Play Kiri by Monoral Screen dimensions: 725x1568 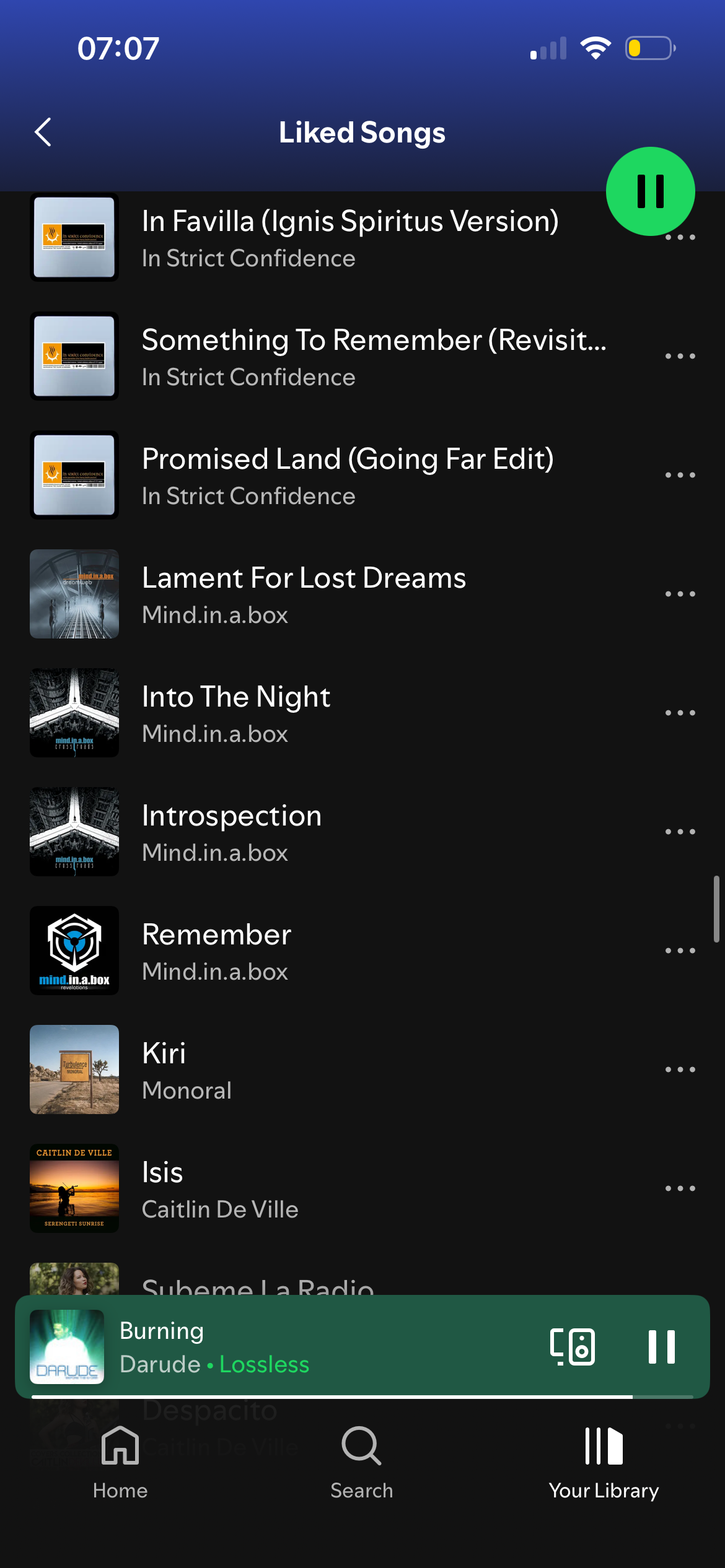[186, 1069]
